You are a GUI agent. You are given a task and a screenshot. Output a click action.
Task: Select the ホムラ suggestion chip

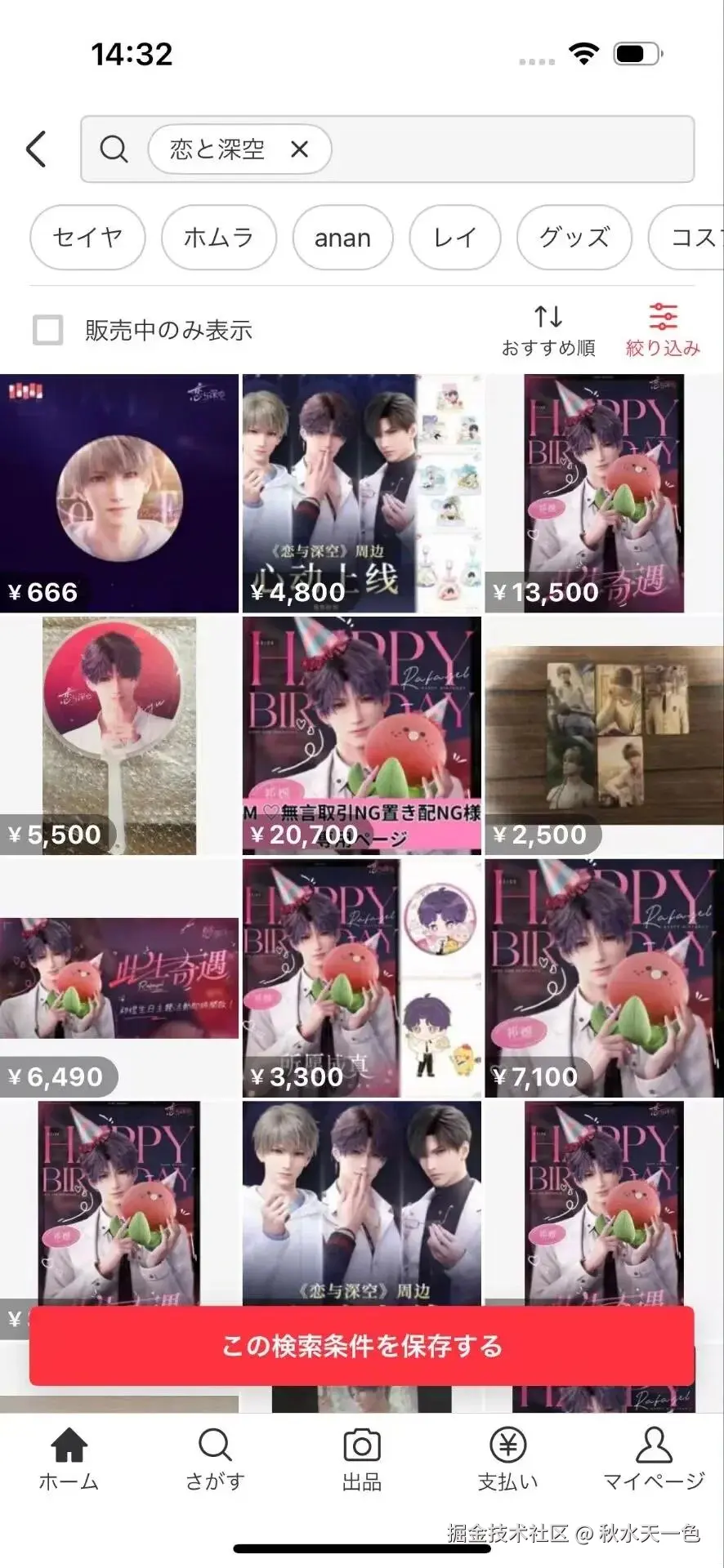pos(218,238)
